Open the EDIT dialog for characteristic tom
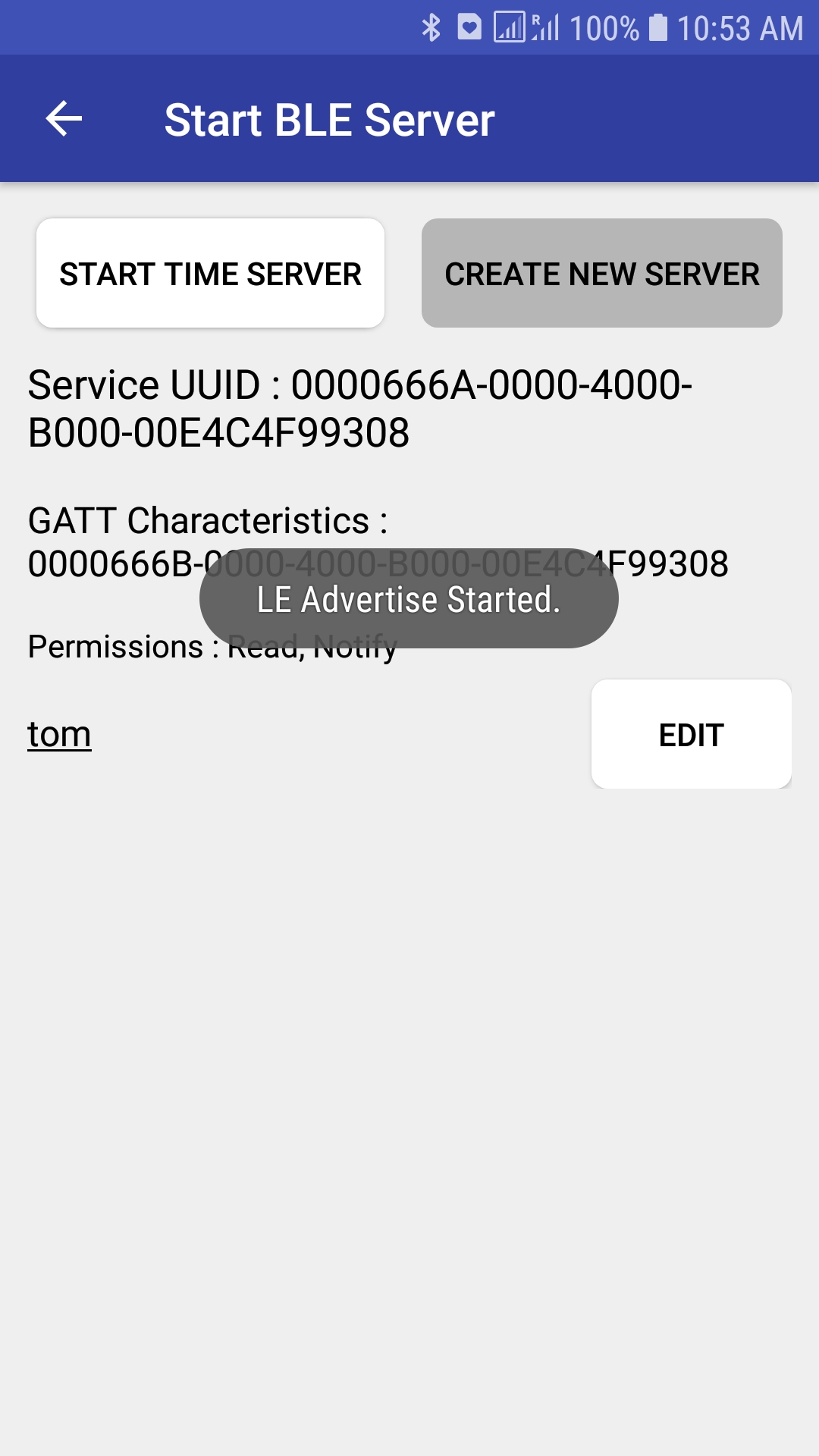Screen dimensions: 819x1456 [691, 733]
